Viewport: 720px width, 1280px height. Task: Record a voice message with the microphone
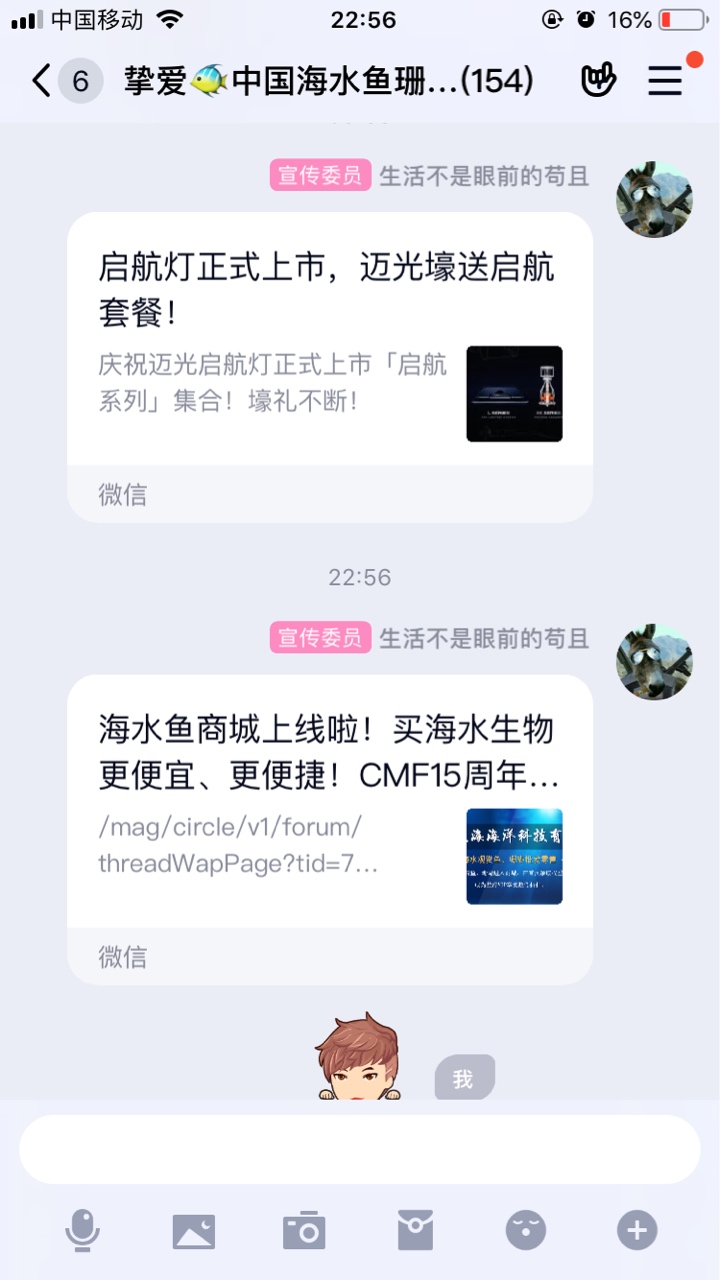[82, 1229]
